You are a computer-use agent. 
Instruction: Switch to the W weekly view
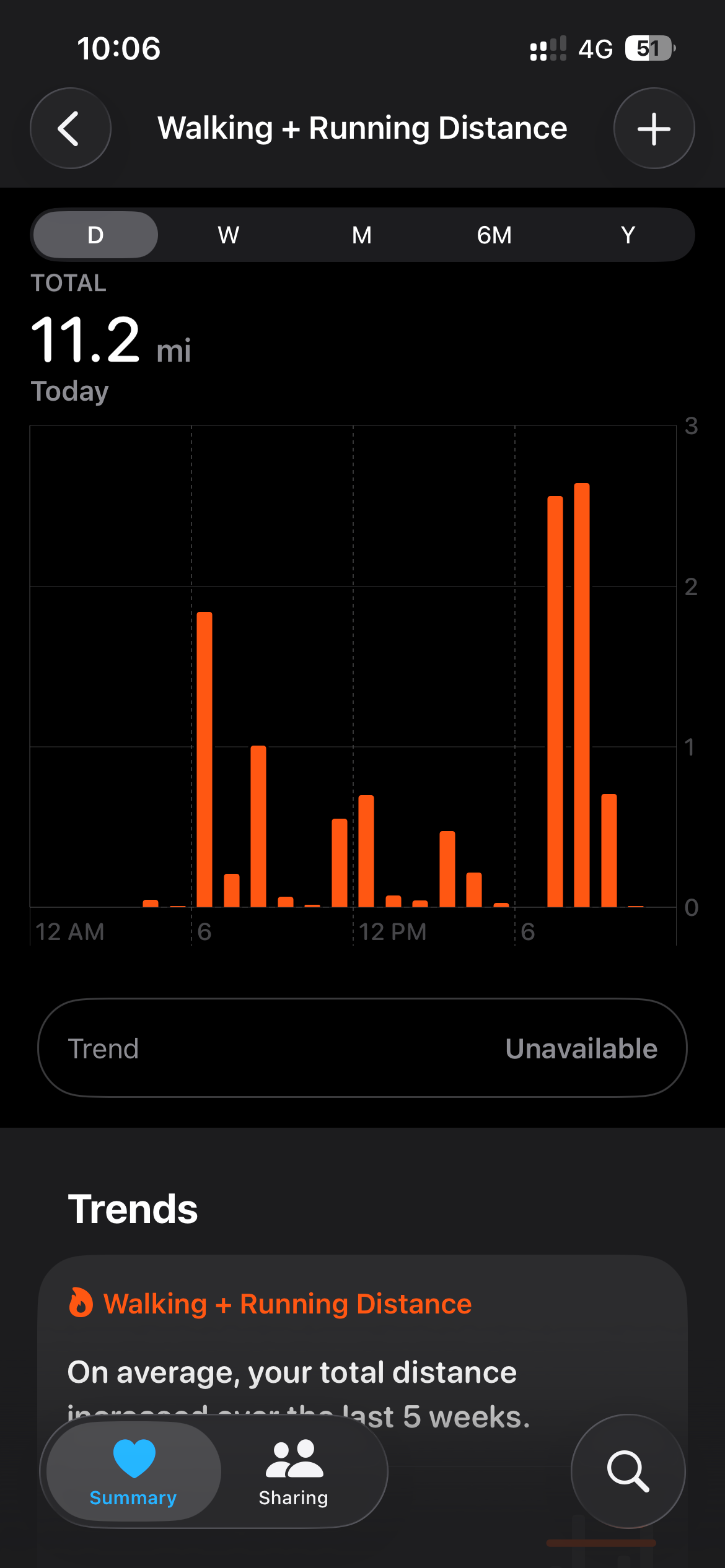(x=229, y=235)
